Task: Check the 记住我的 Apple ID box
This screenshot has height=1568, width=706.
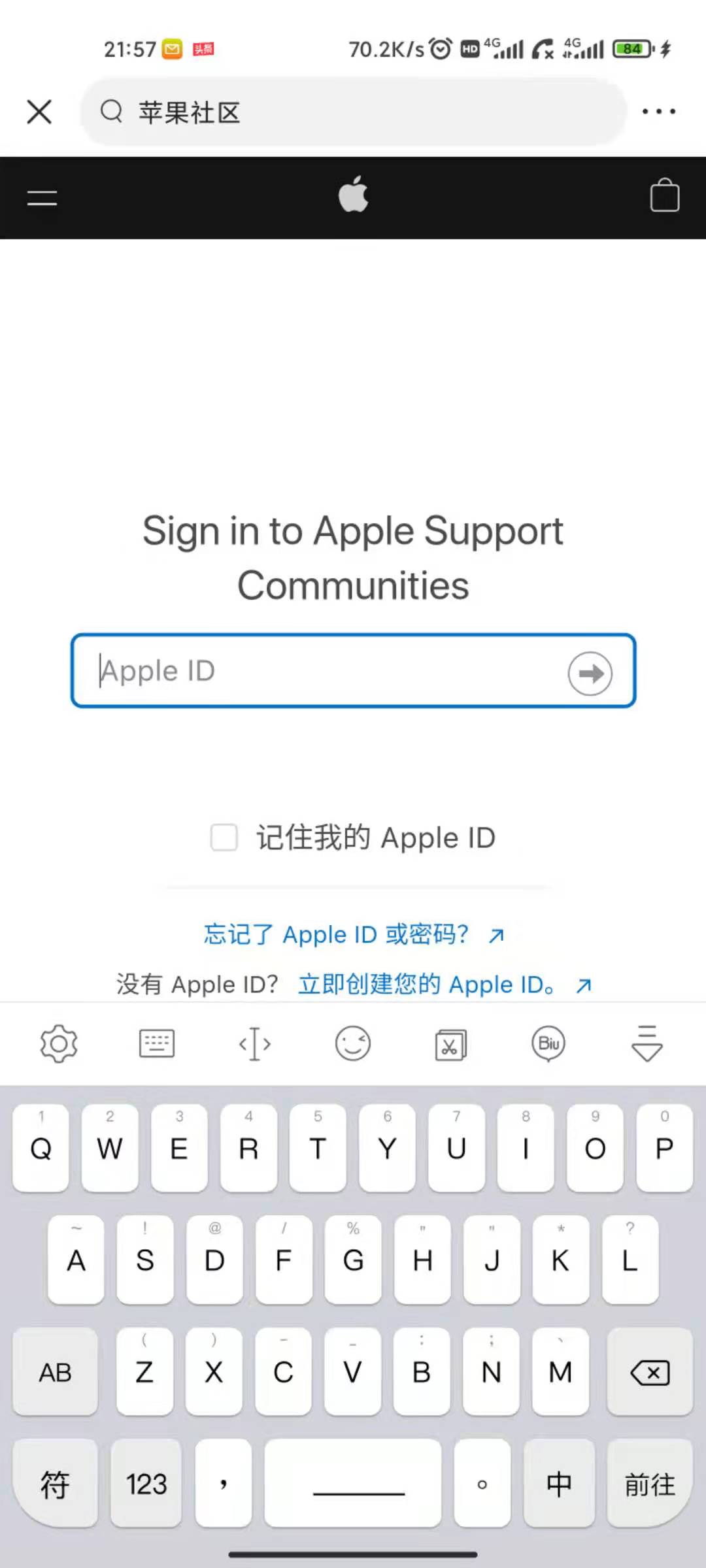Action: pos(224,838)
